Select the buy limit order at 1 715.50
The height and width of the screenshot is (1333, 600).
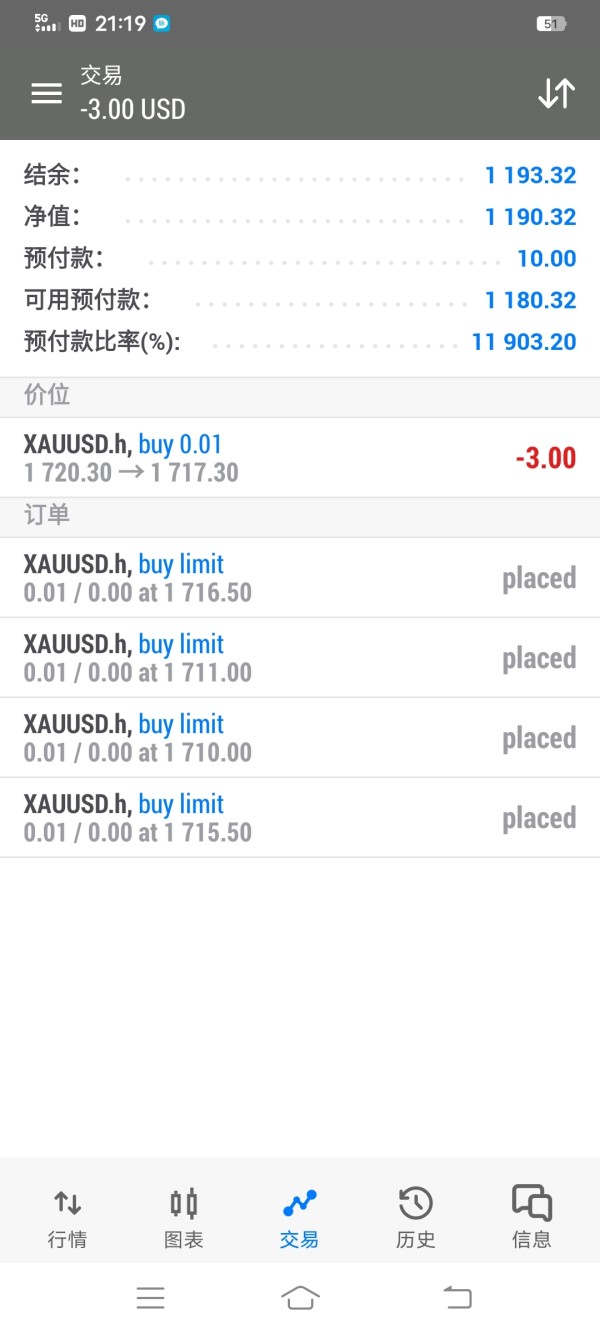coord(300,818)
